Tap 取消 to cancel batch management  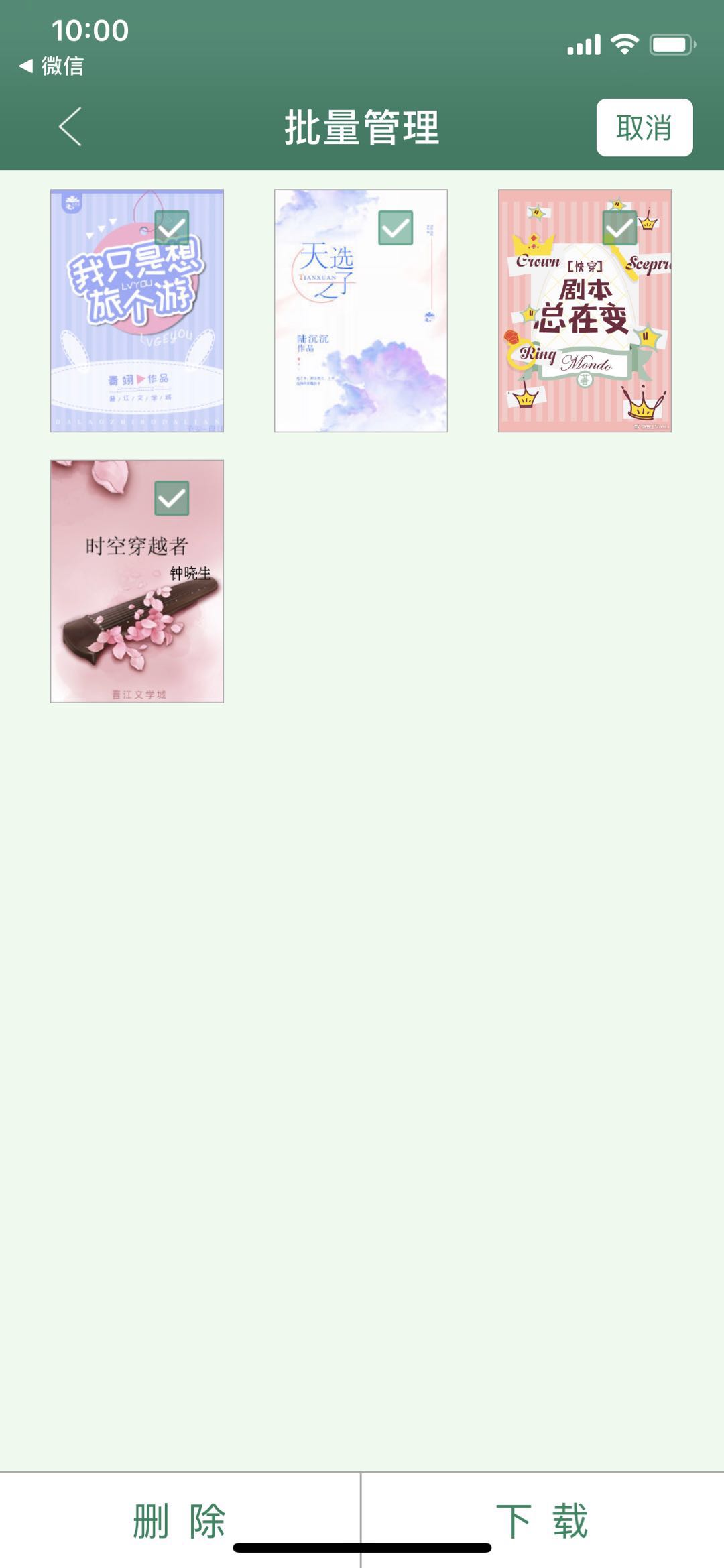[644, 127]
